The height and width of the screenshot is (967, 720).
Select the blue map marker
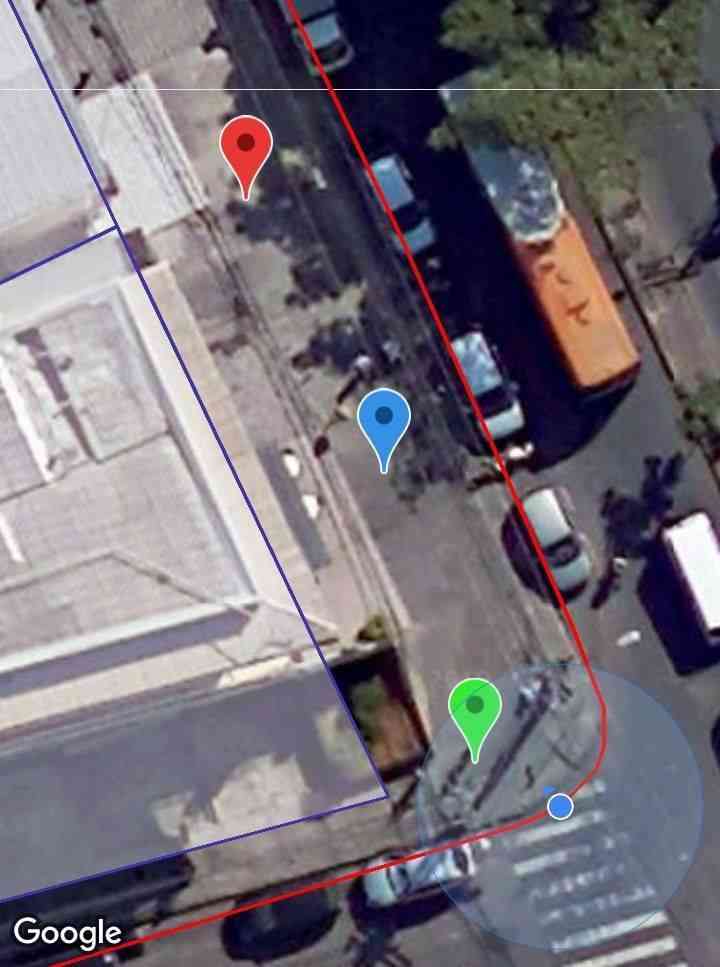click(384, 421)
